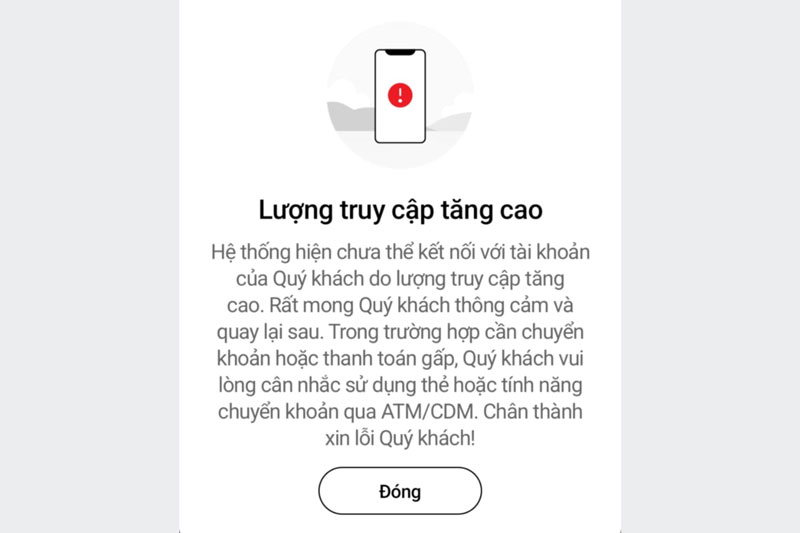Screen dimensions: 800x533
Task: Tap the Đóng button to dismiss the notice
Action: coord(400,491)
